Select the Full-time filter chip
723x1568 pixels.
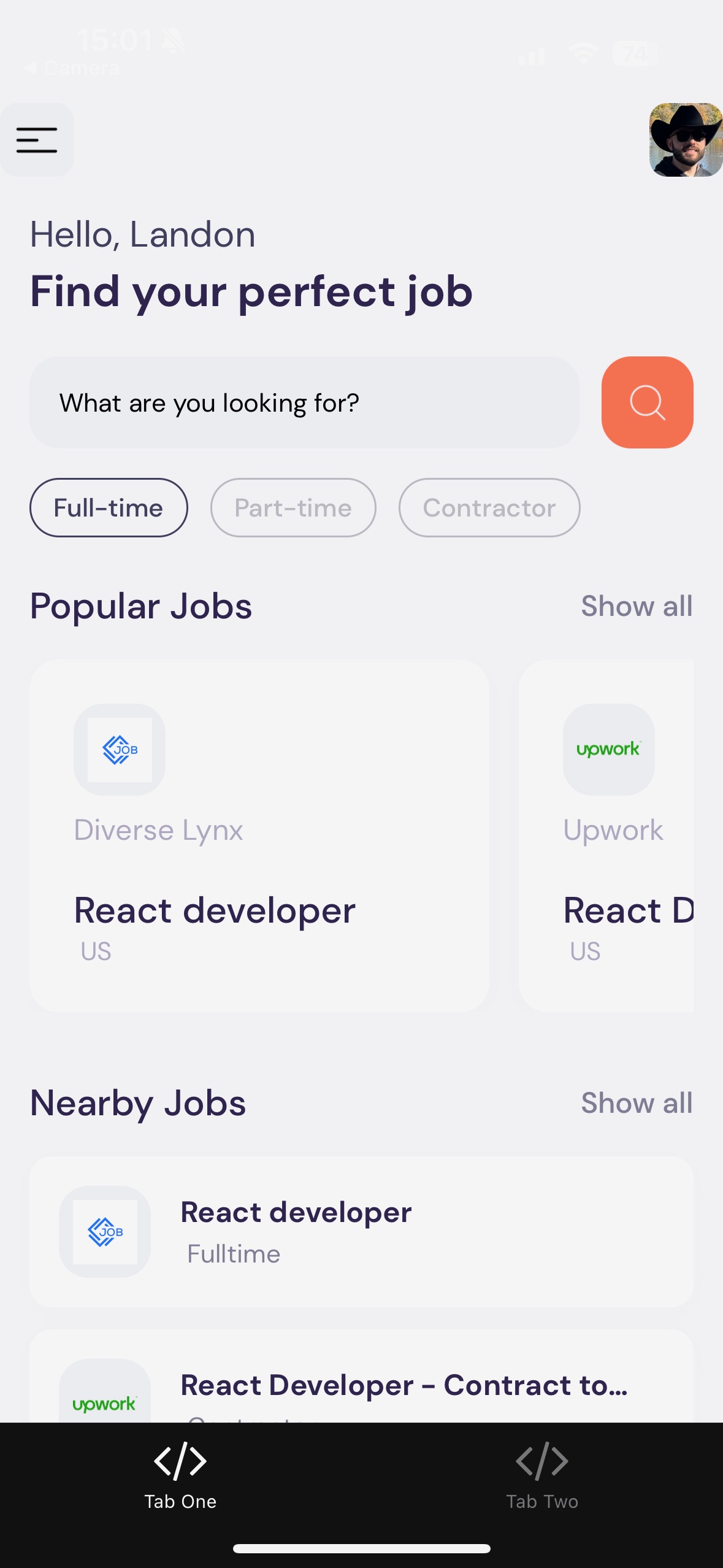tap(109, 508)
